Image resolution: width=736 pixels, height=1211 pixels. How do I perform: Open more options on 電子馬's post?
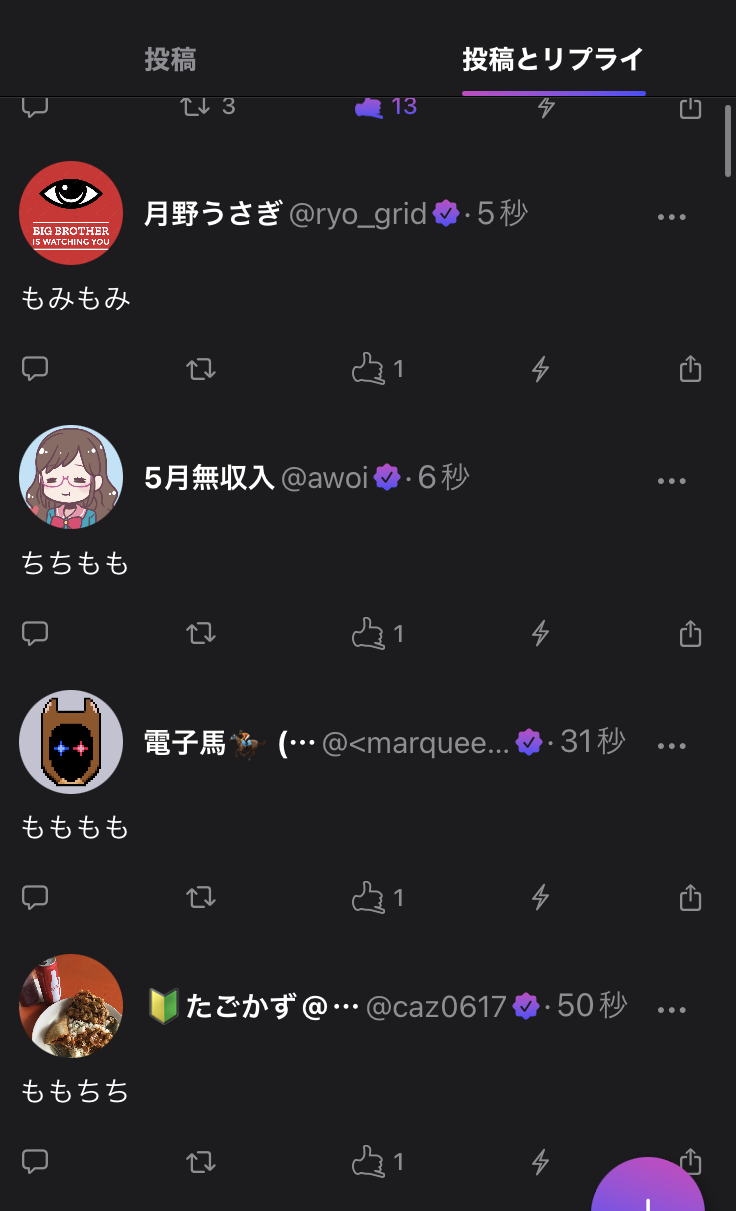click(671, 745)
